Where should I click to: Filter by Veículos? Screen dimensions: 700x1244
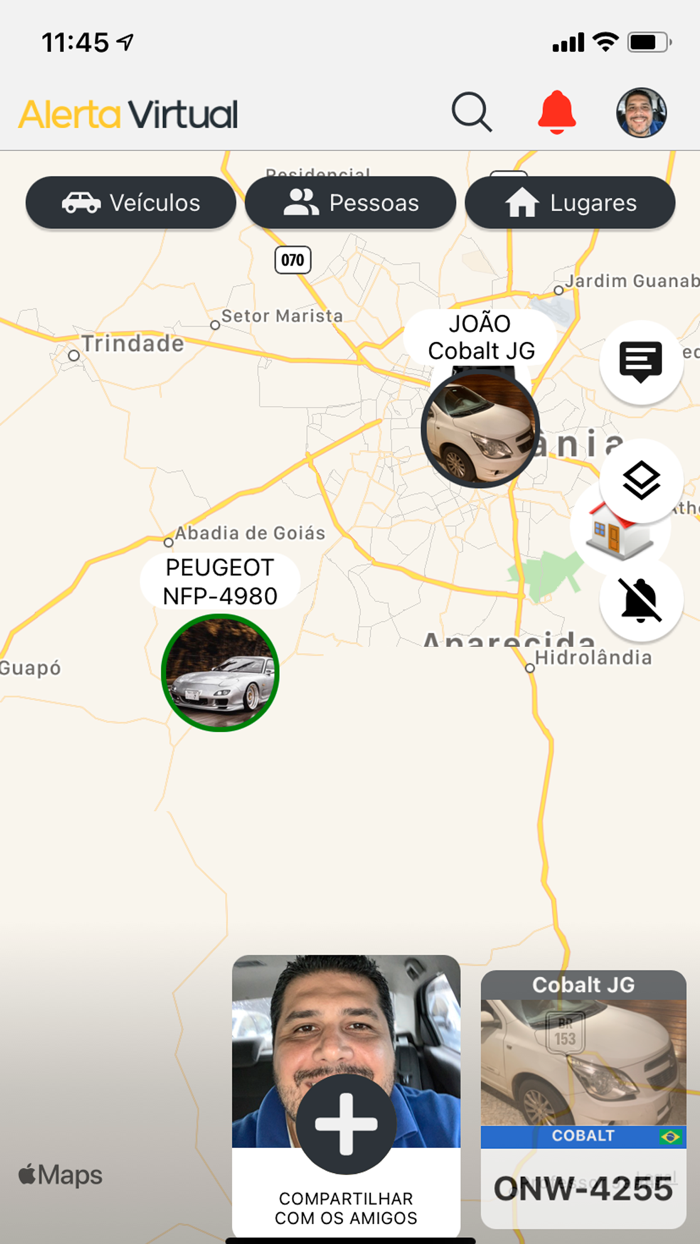pos(131,203)
